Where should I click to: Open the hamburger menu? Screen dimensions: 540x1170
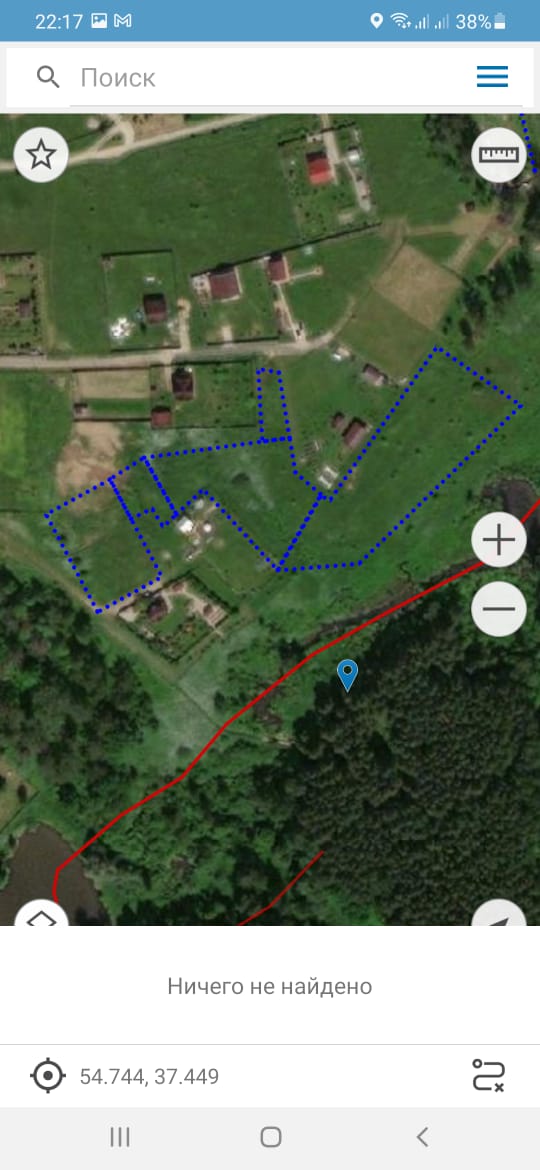492,77
